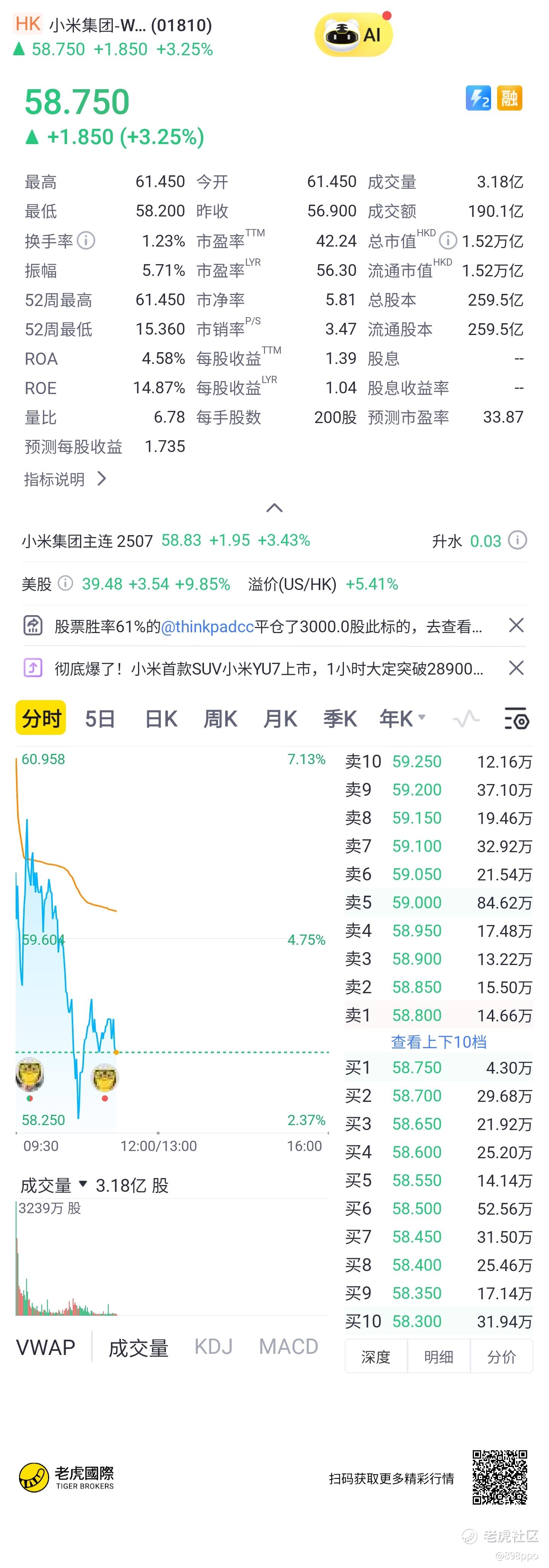The height and width of the screenshot is (1568, 549).
Task: Dismiss the Xiaomi YU7 news banner
Action: point(516,668)
